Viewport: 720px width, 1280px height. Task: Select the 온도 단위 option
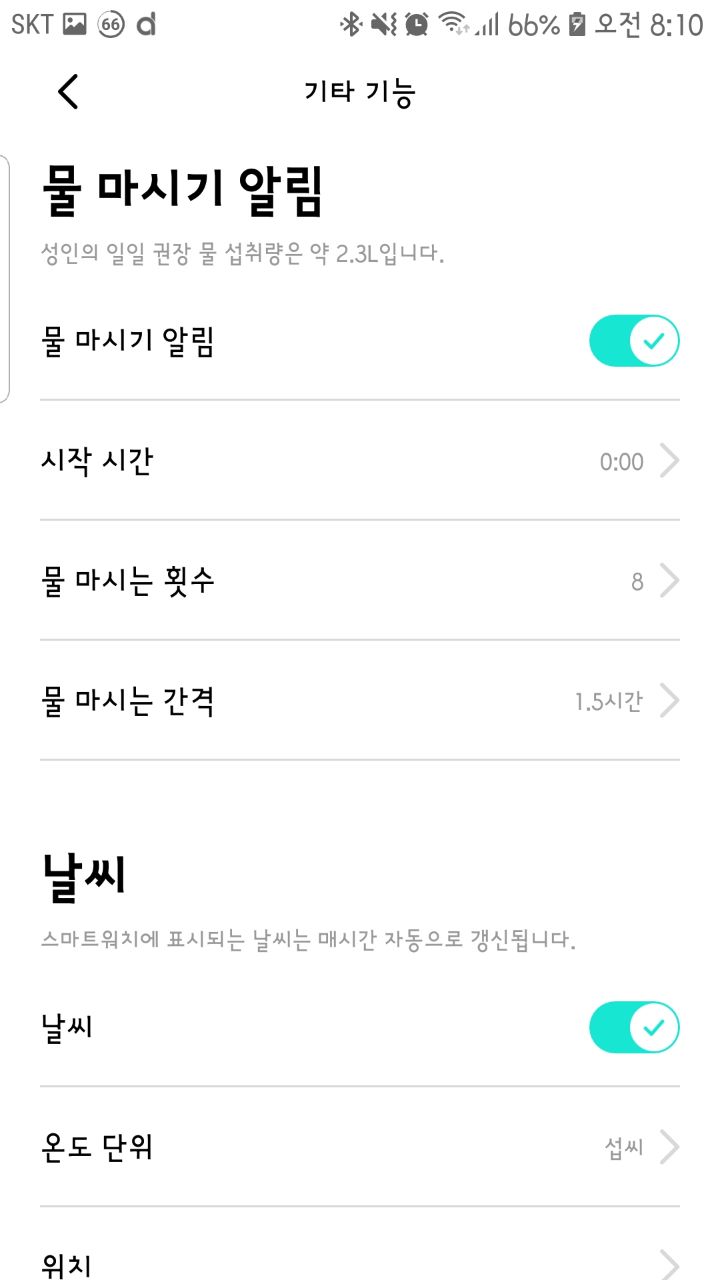(x=360, y=1147)
